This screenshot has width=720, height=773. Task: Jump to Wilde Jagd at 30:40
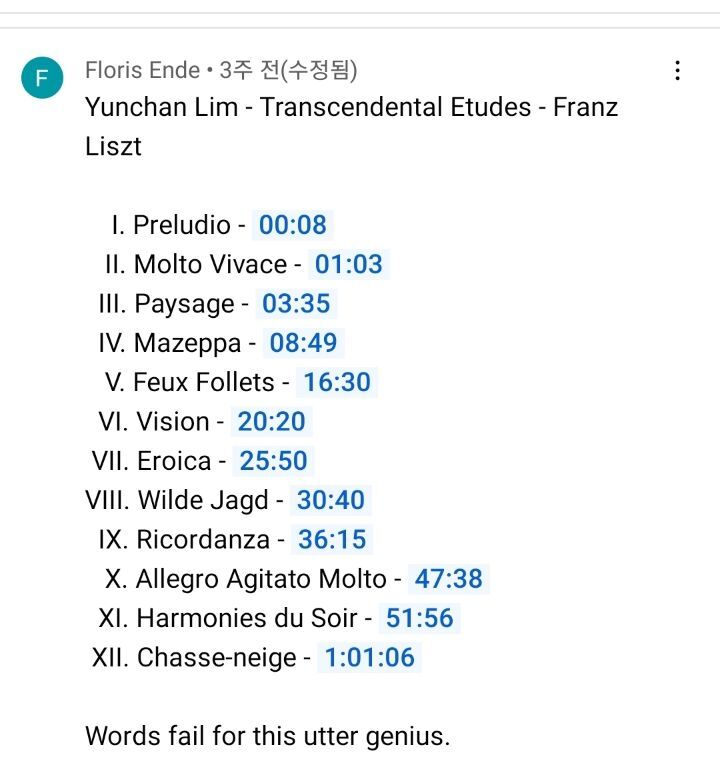click(331, 500)
